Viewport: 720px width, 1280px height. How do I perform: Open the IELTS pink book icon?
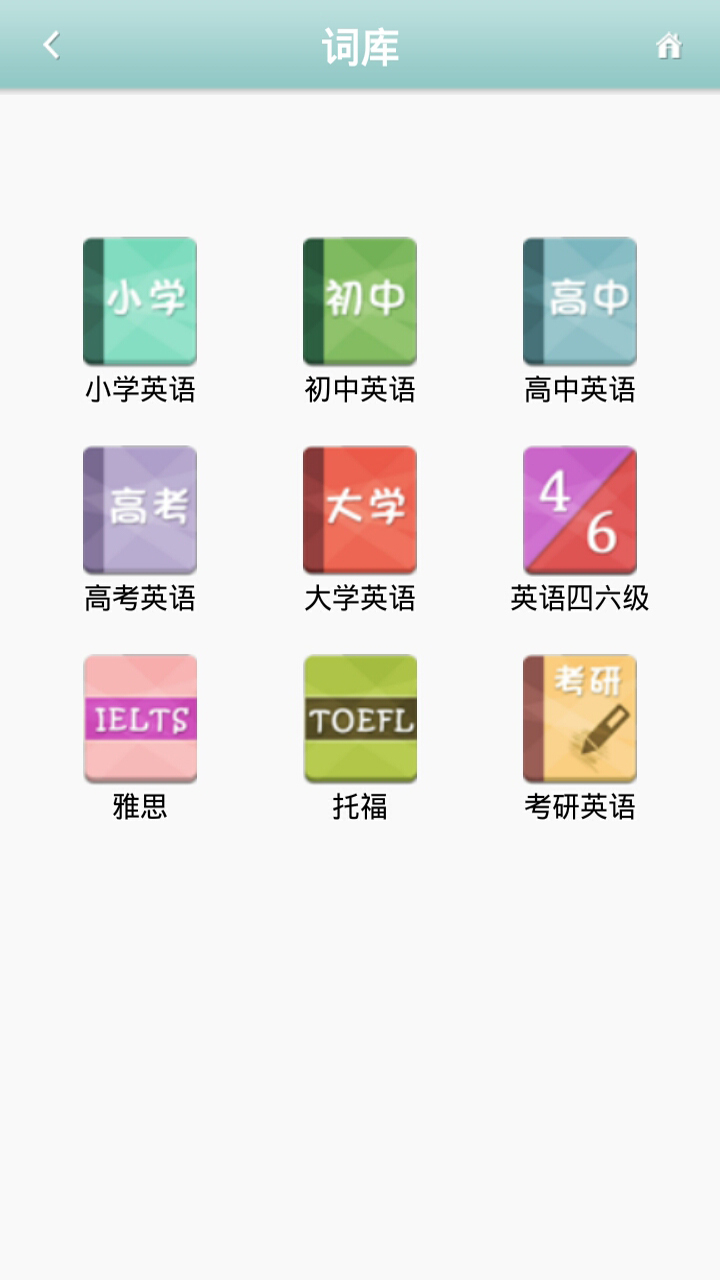[x=139, y=718]
